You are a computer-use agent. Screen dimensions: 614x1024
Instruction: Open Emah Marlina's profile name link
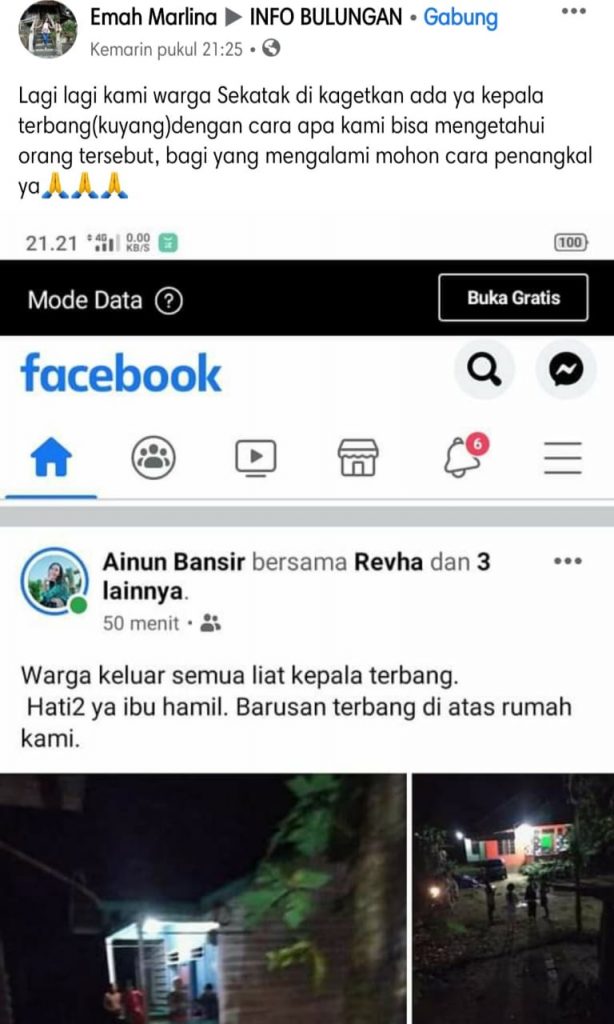(149, 18)
